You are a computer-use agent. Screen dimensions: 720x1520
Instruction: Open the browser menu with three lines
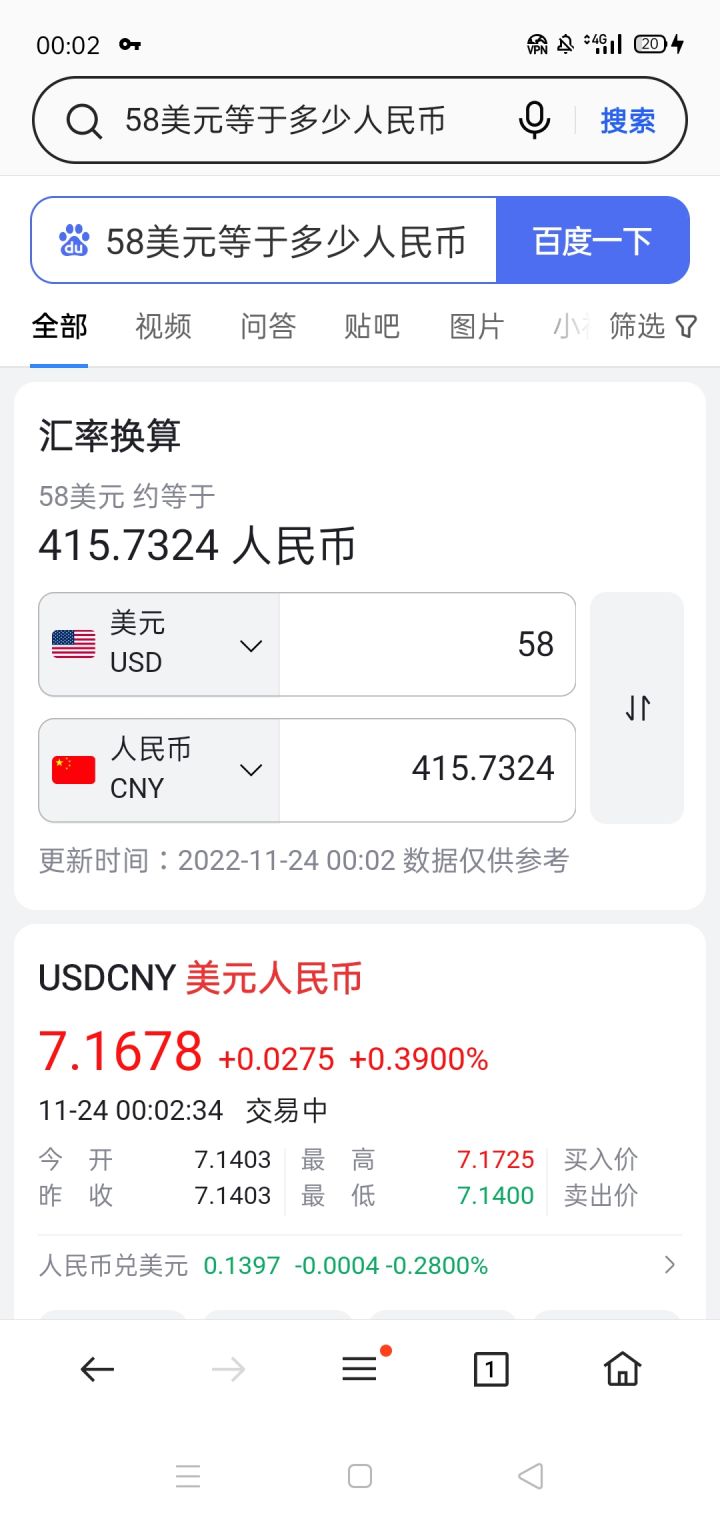click(x=360, y=1369)
